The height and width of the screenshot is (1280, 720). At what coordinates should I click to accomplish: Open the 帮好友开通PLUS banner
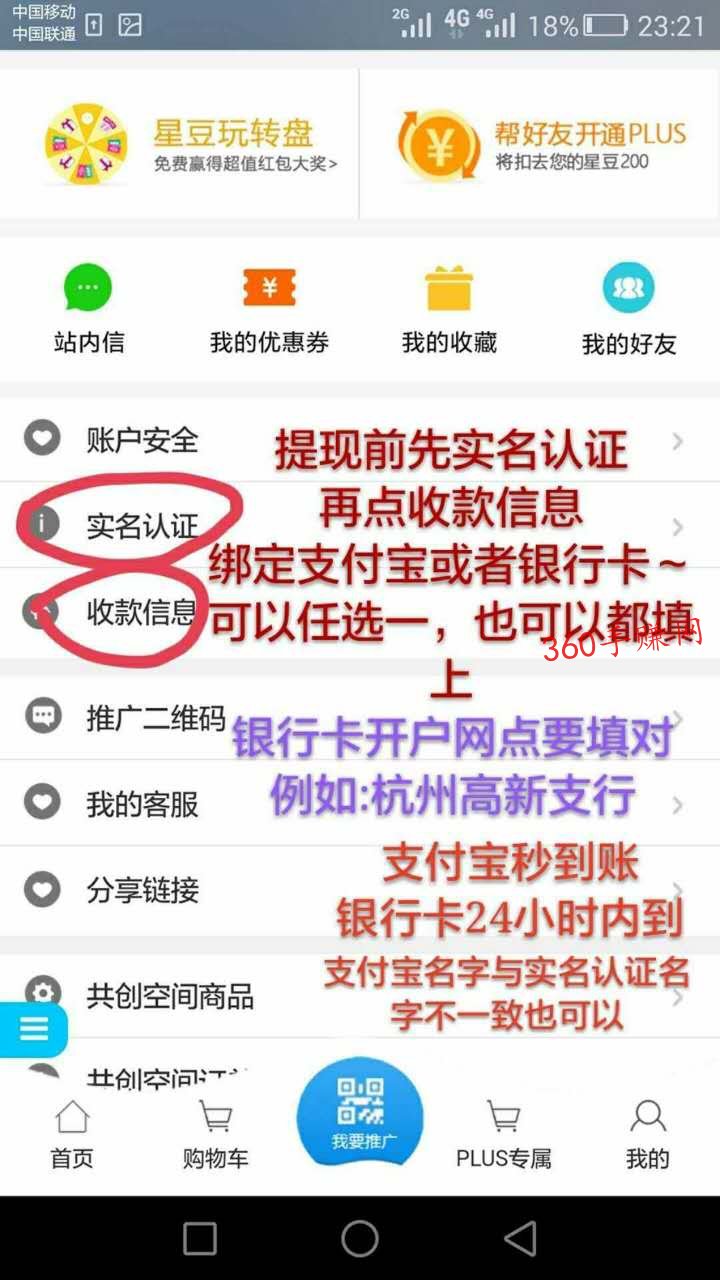coord(540,143)
